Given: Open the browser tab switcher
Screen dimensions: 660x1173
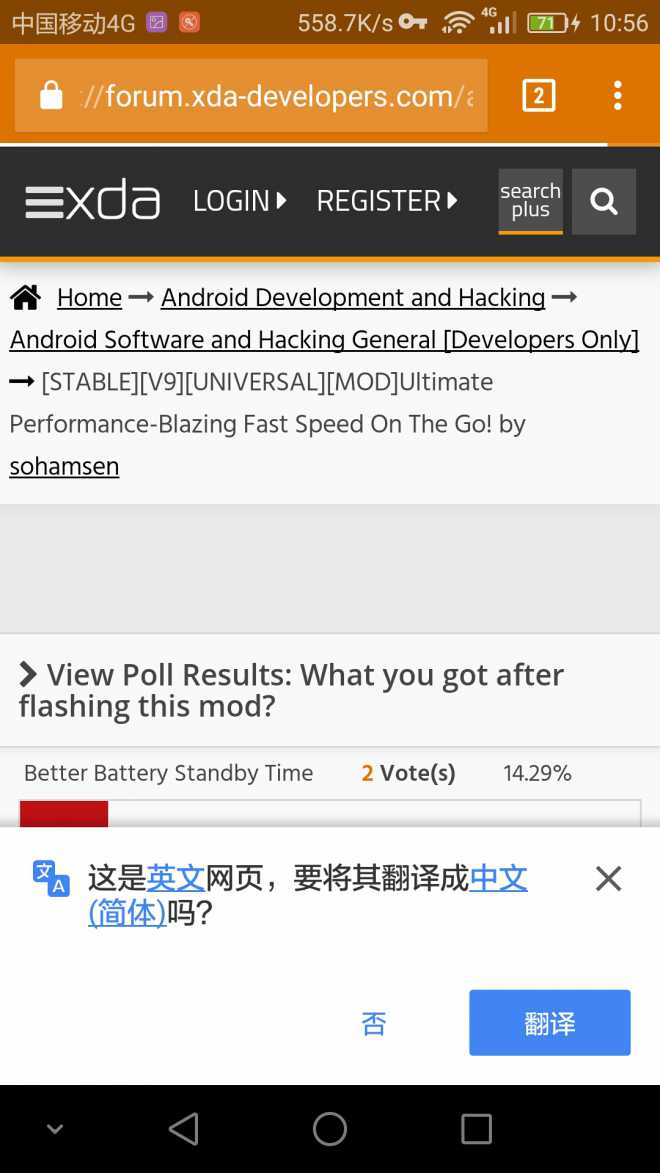Looking at the screenshot, I should pyautogui.click(x=538, y=96).
